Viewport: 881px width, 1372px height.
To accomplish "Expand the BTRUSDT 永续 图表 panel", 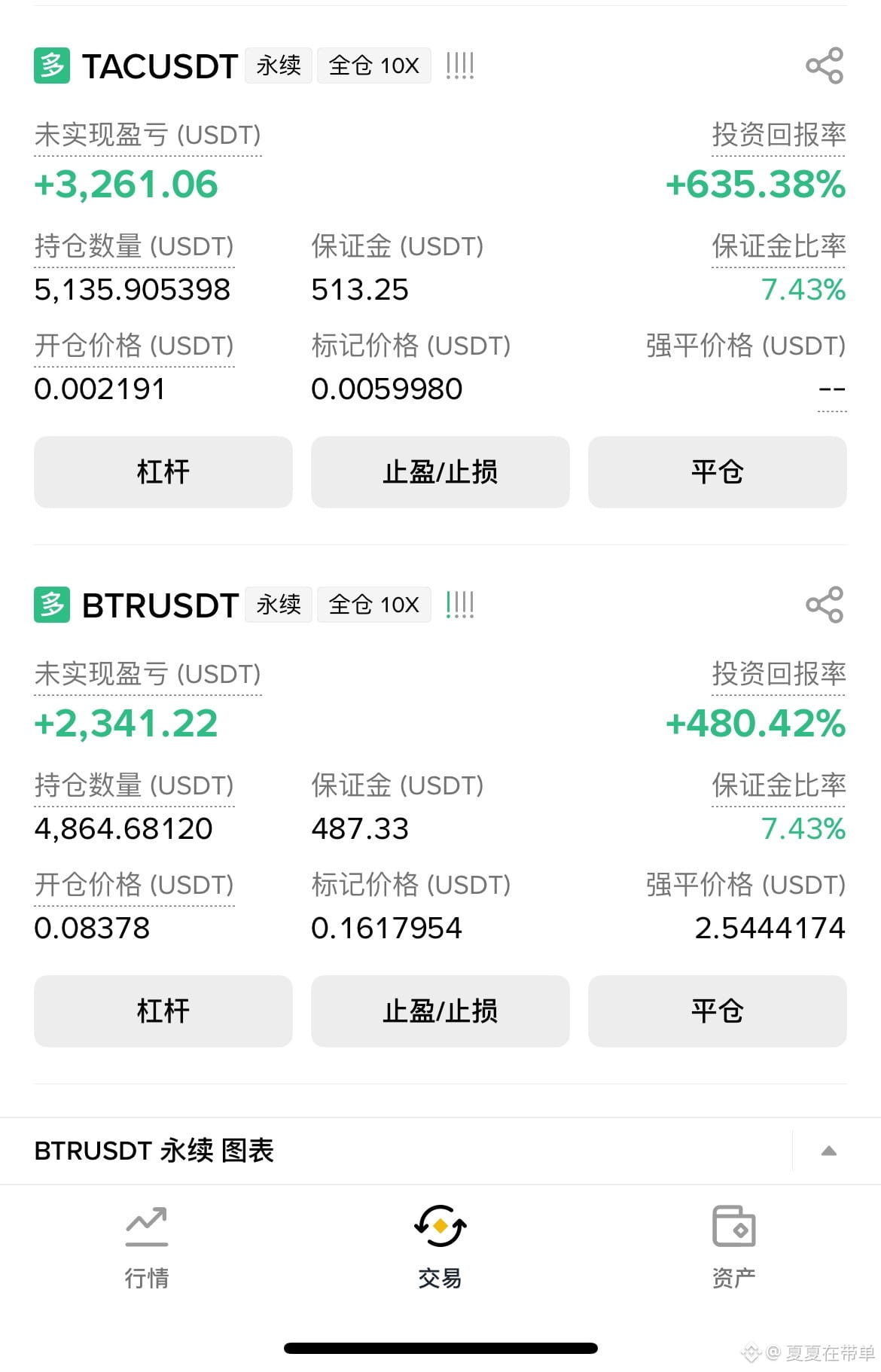I will tap(829, 1151).
